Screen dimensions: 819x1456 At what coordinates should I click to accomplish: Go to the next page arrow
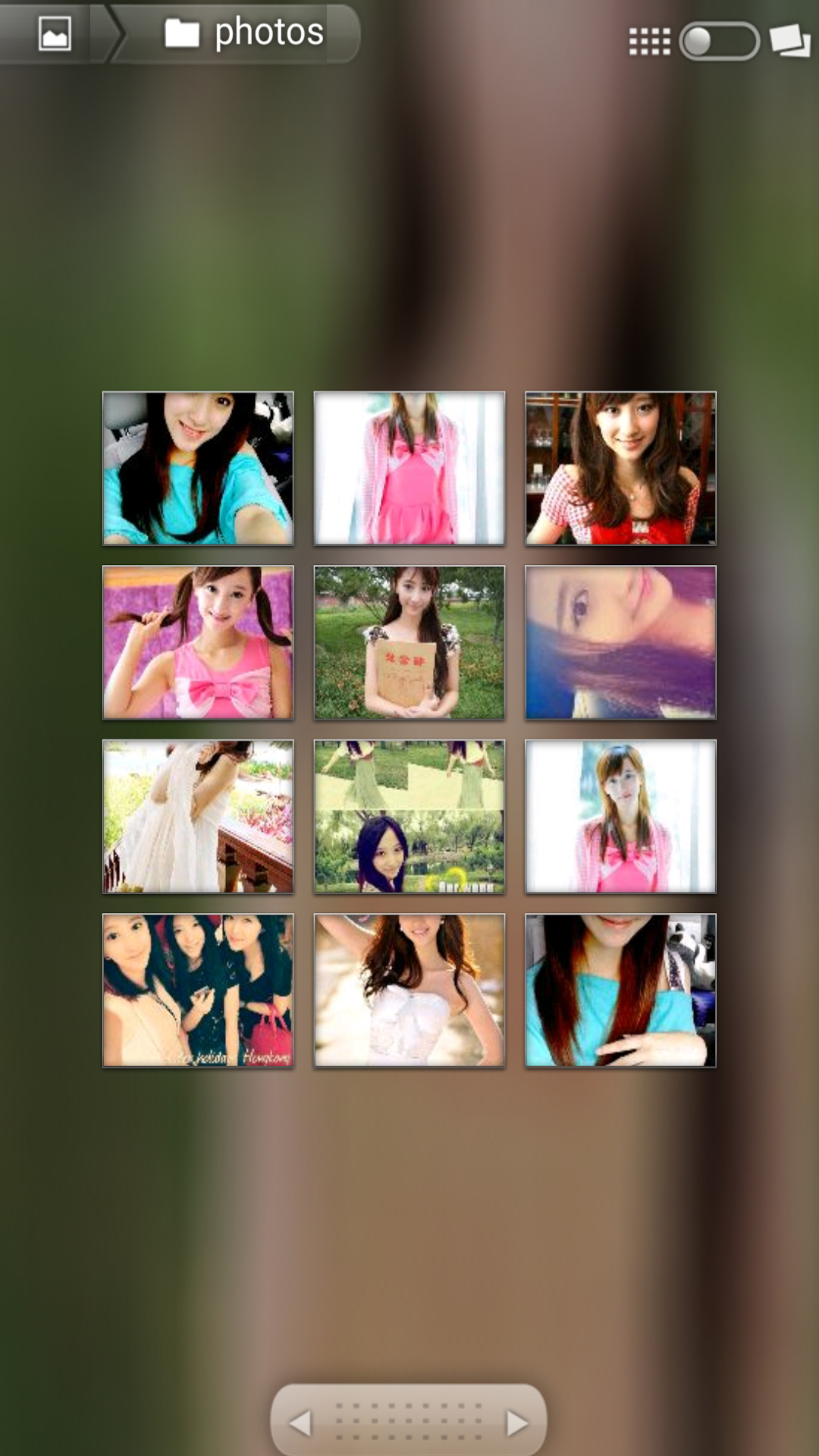click(517, 1423)
